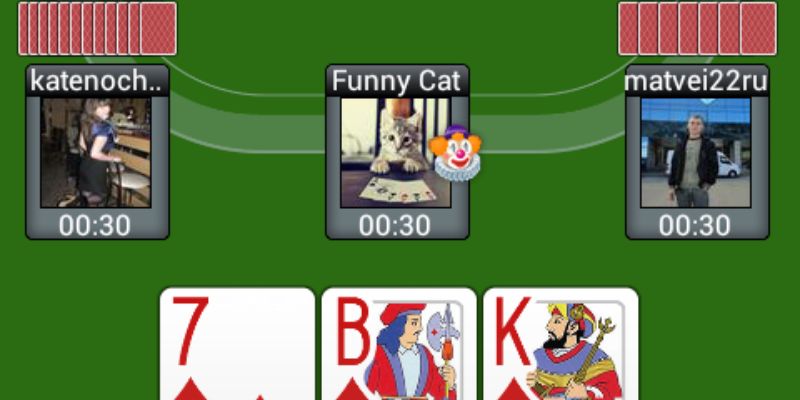This screenshot has height=400, width=800.
Task: Open katenoch.. player profile
Action: 97,152
